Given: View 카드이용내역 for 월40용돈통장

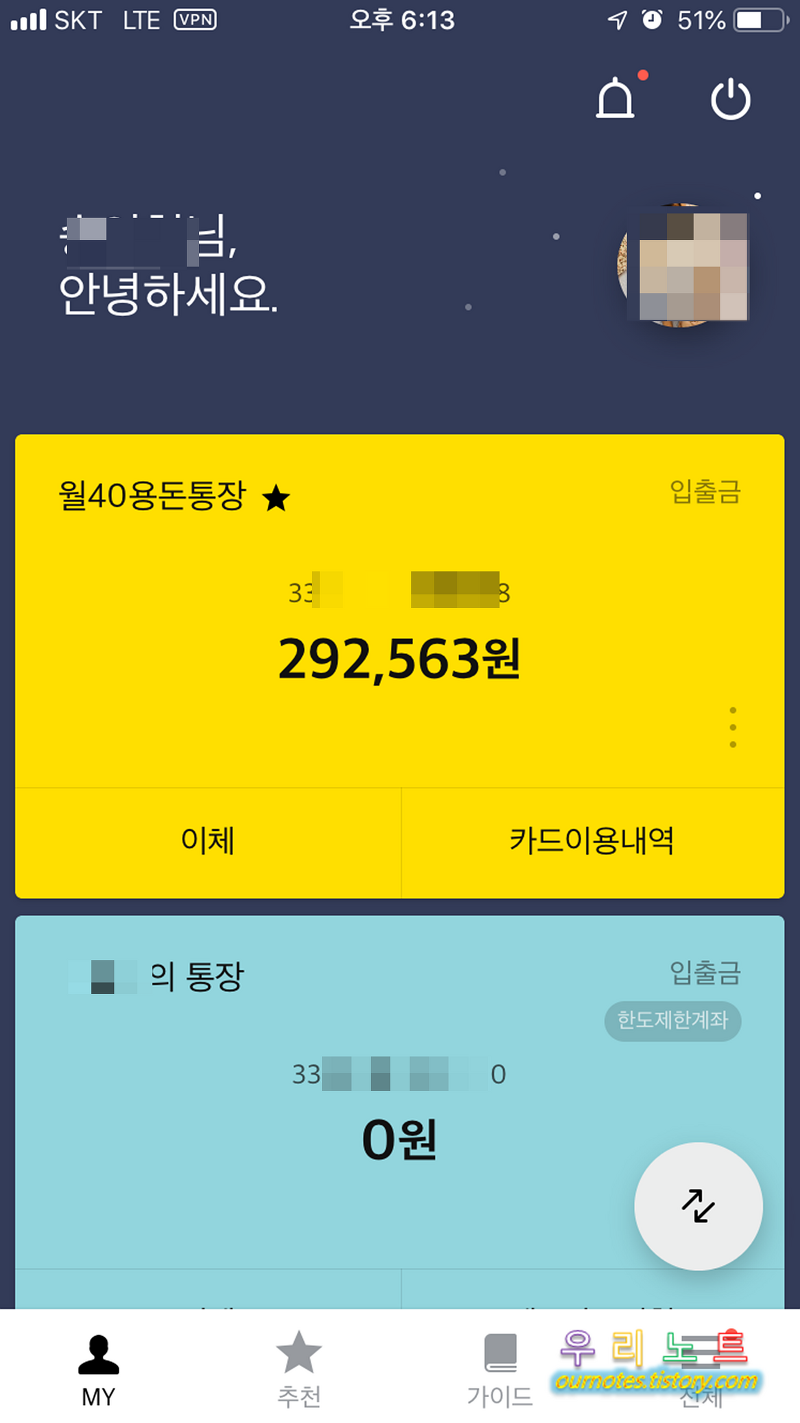Looking at the screenshot, I should [592, 841].
